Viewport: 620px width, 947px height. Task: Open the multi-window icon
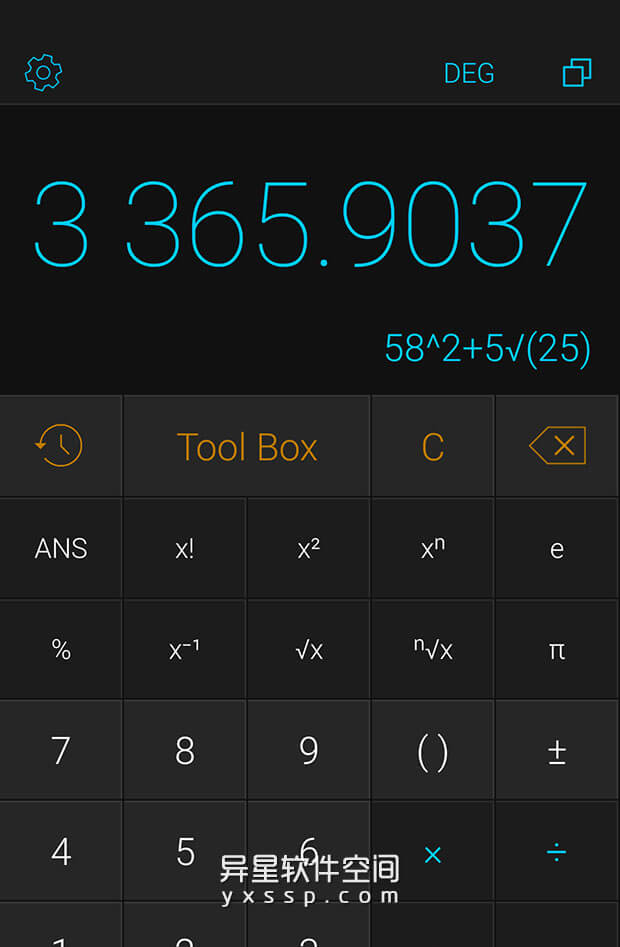pos(577,72)
